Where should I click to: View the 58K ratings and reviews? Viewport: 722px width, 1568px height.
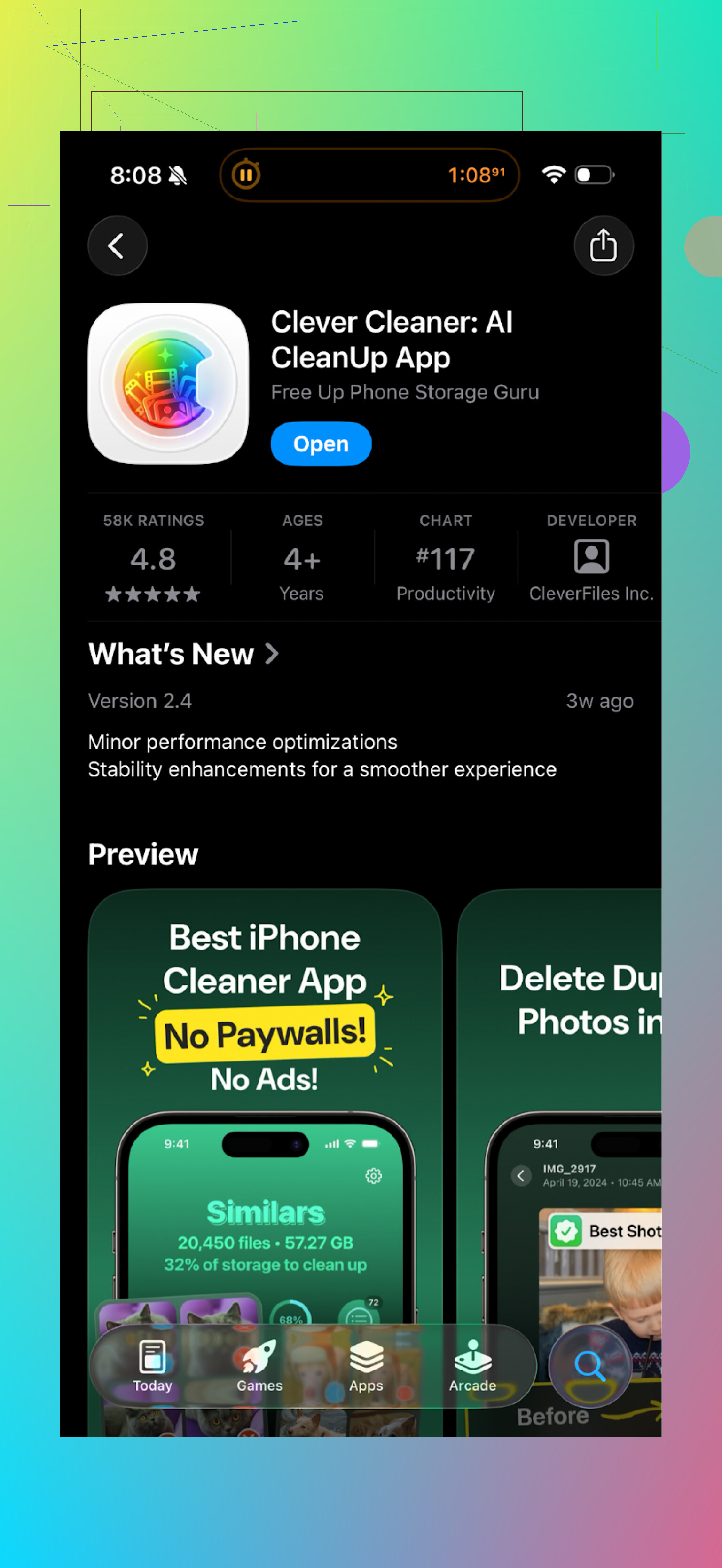(x=153, y=558)
